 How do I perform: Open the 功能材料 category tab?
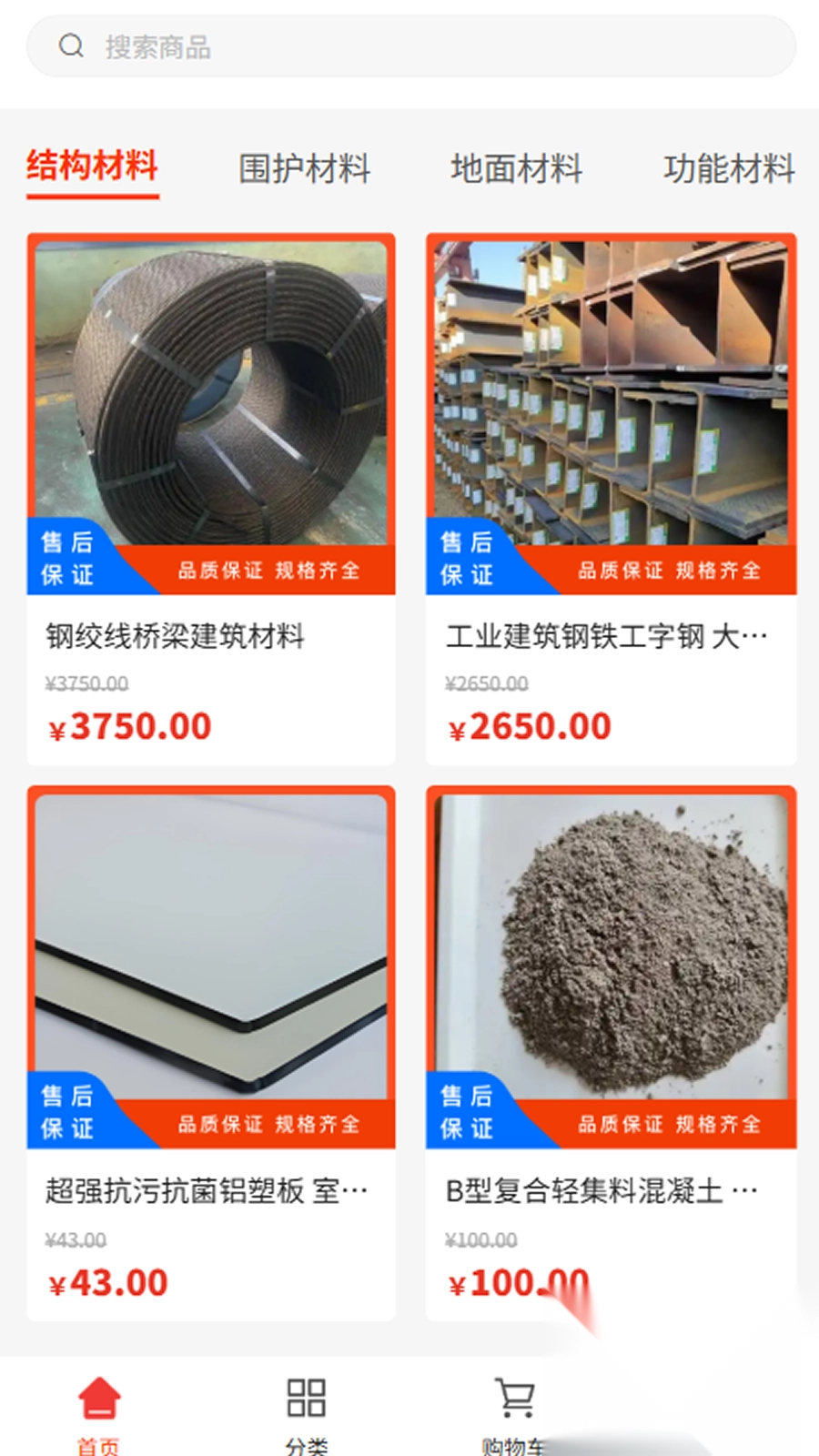pos(729,169)
